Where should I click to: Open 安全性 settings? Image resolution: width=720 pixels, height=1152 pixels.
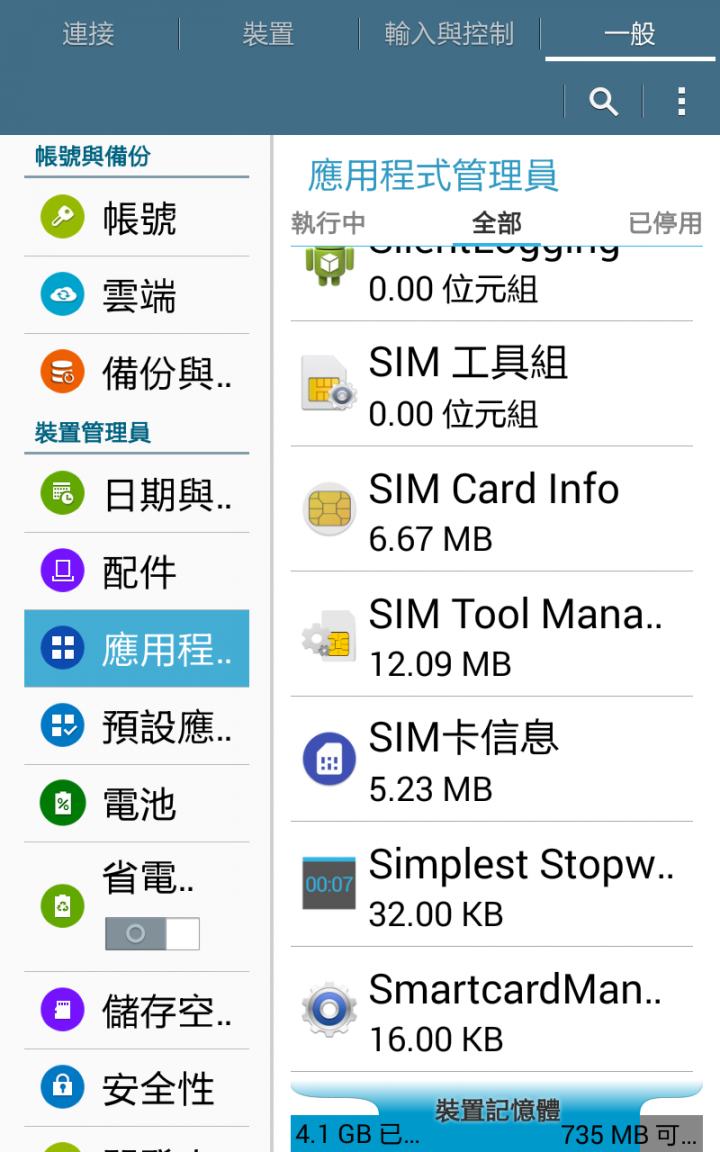click(137, 1088)
